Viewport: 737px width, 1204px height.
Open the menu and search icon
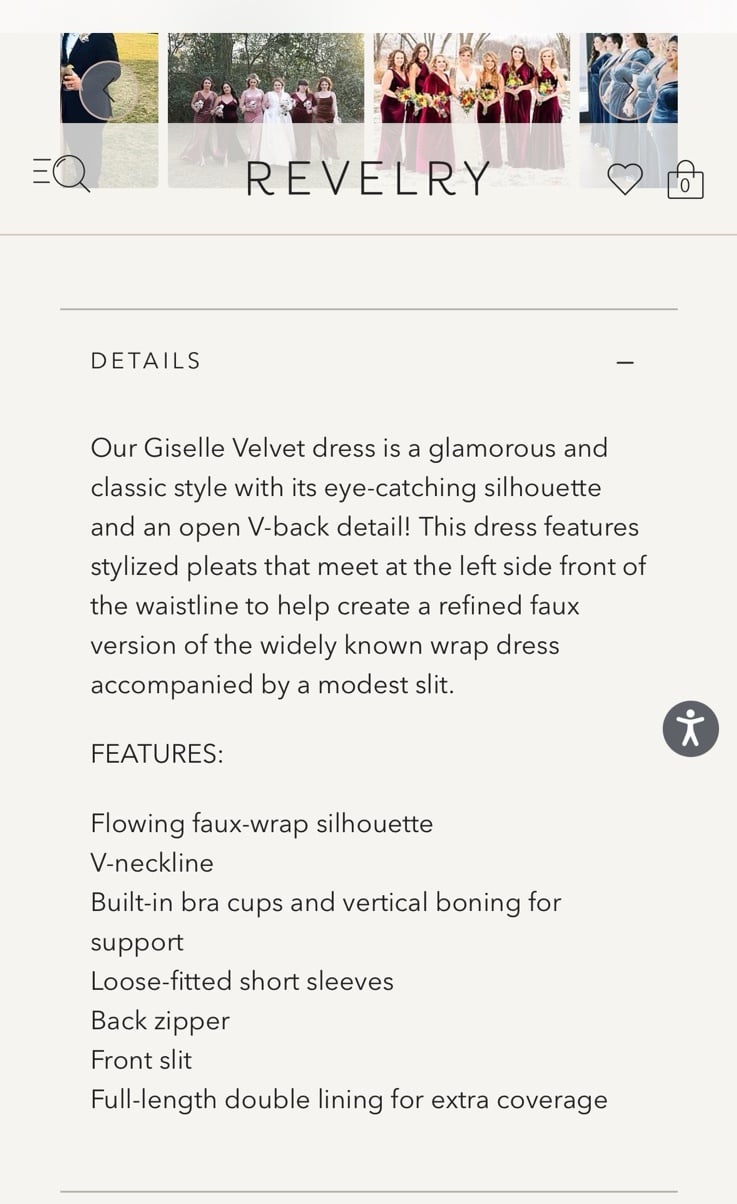pos(61,174)
